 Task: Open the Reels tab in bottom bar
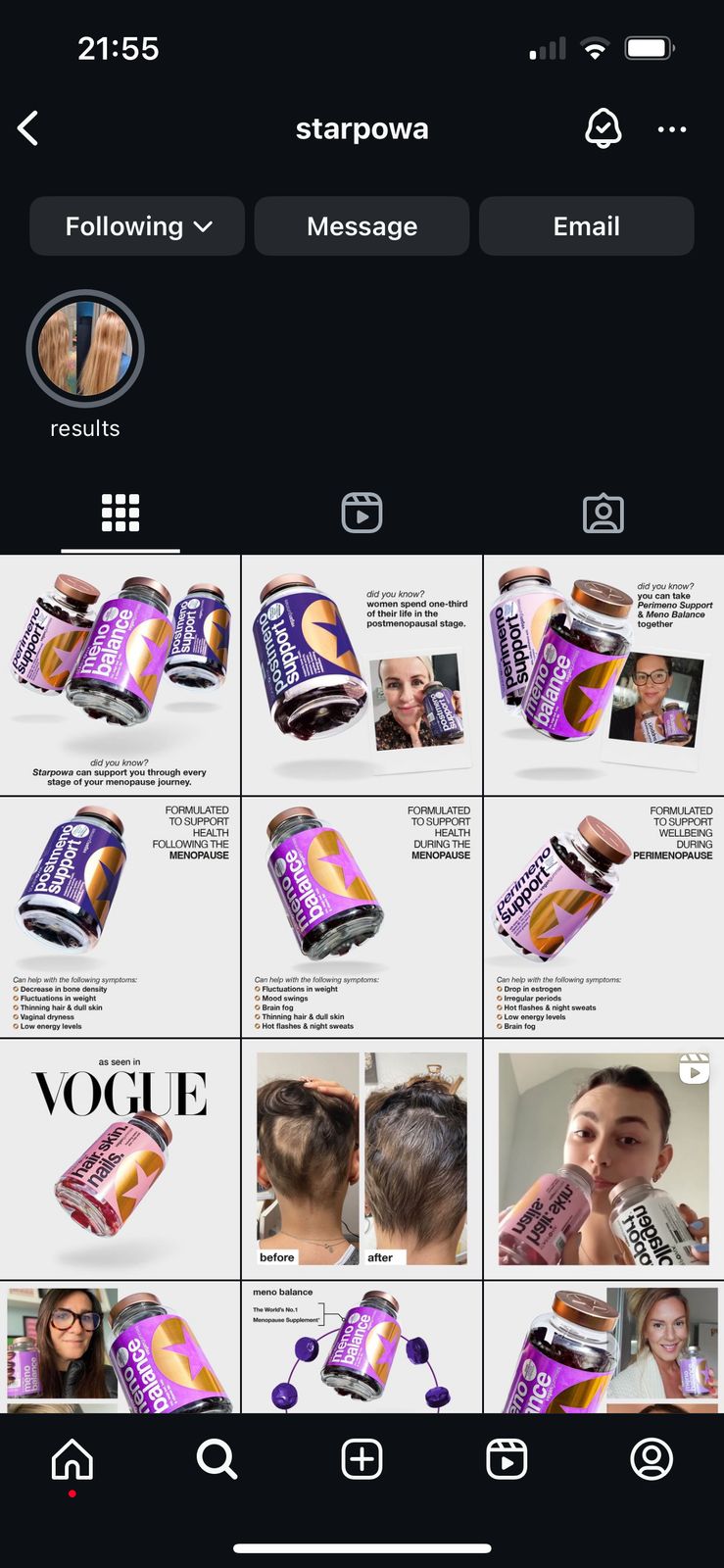pos(507,1459)
